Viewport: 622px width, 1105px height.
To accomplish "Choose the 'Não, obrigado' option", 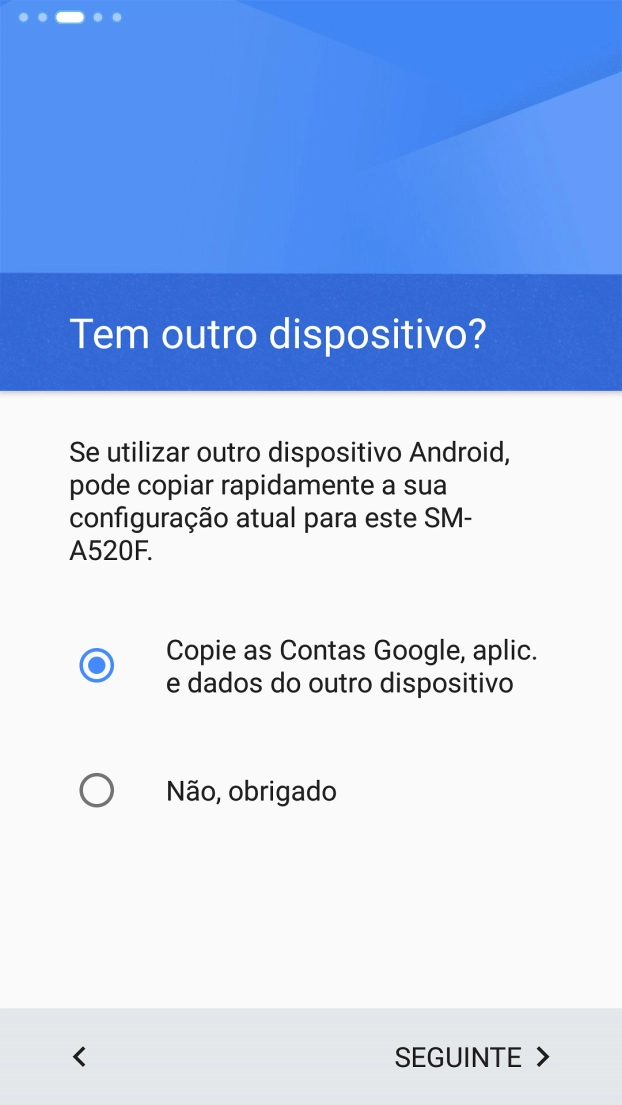I will (97, 792).
